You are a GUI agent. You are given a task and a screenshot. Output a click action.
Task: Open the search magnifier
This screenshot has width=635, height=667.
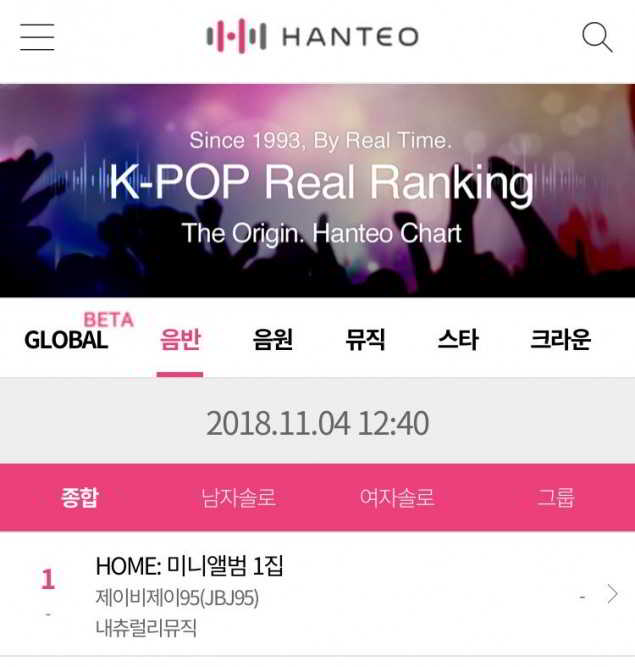[596, 37]
